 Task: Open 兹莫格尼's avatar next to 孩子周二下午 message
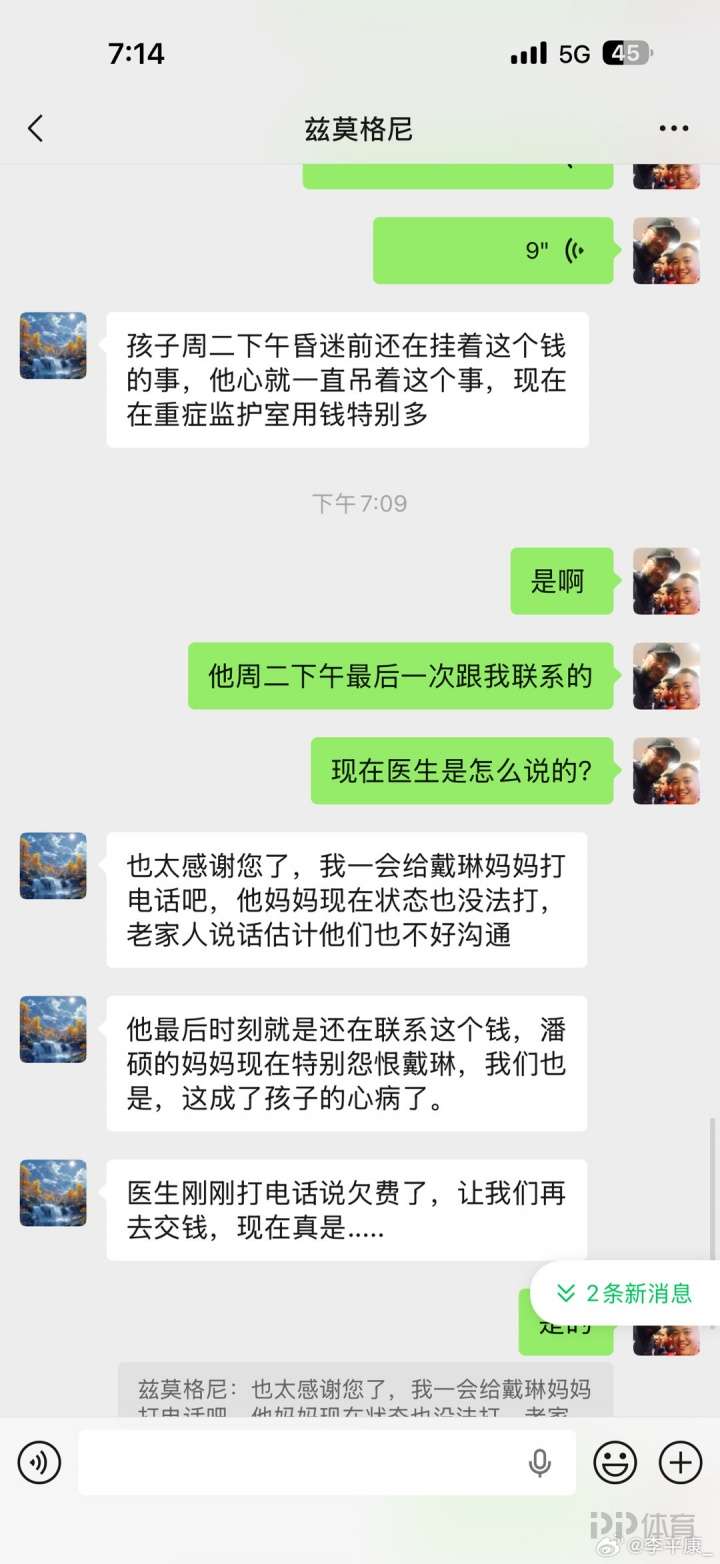[53, 346]
